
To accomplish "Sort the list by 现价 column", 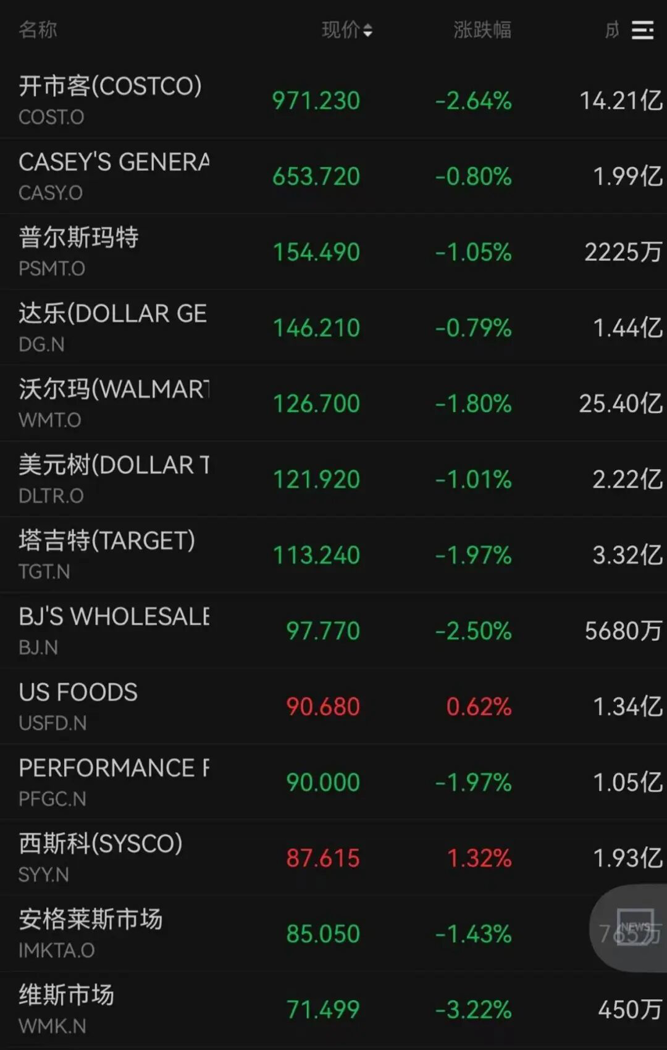I will (346, 30).
